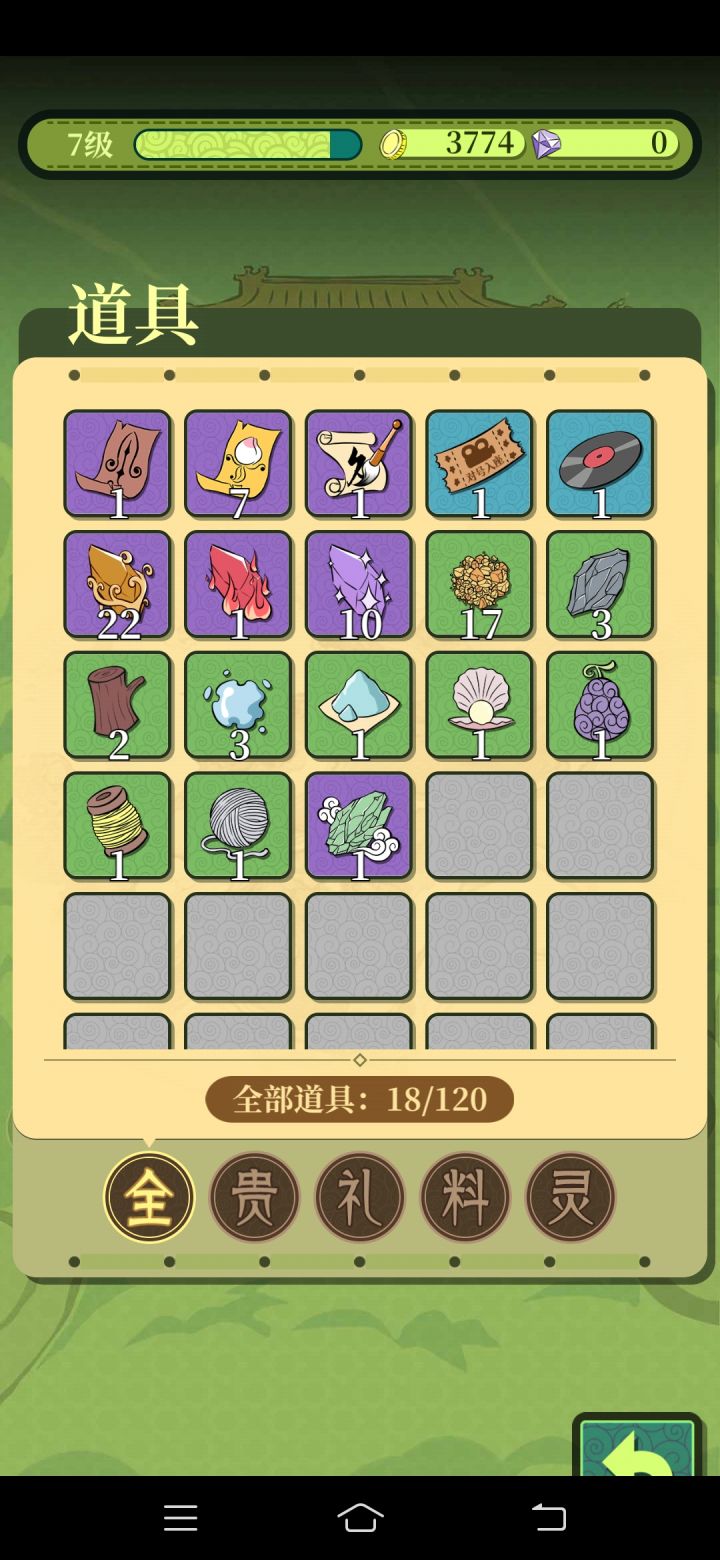Open the 礼 gift tab
The image size is (720, 1560).
click(x=360, y=1196)
